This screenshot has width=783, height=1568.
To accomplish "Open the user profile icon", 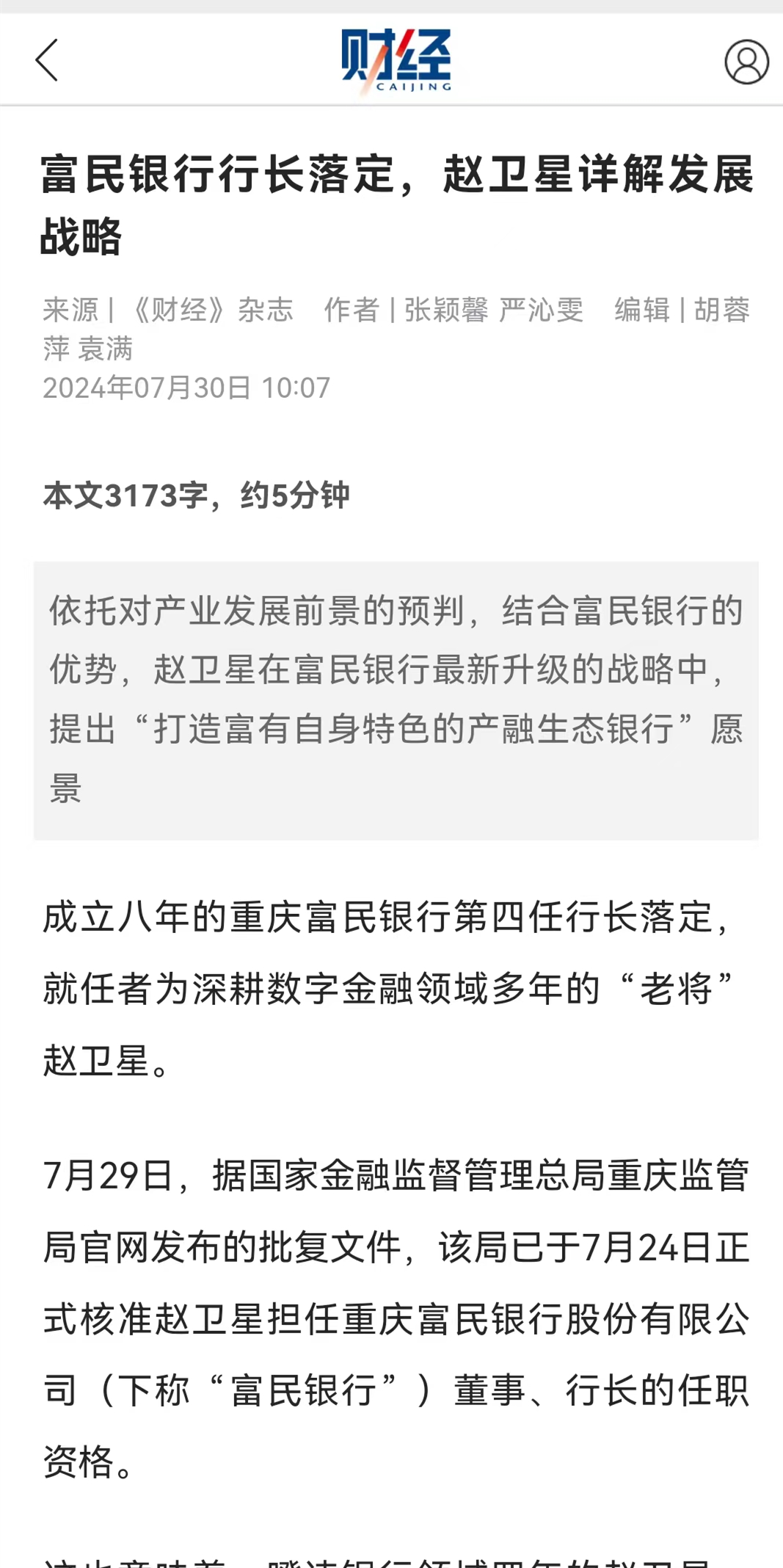I will 746,62.
